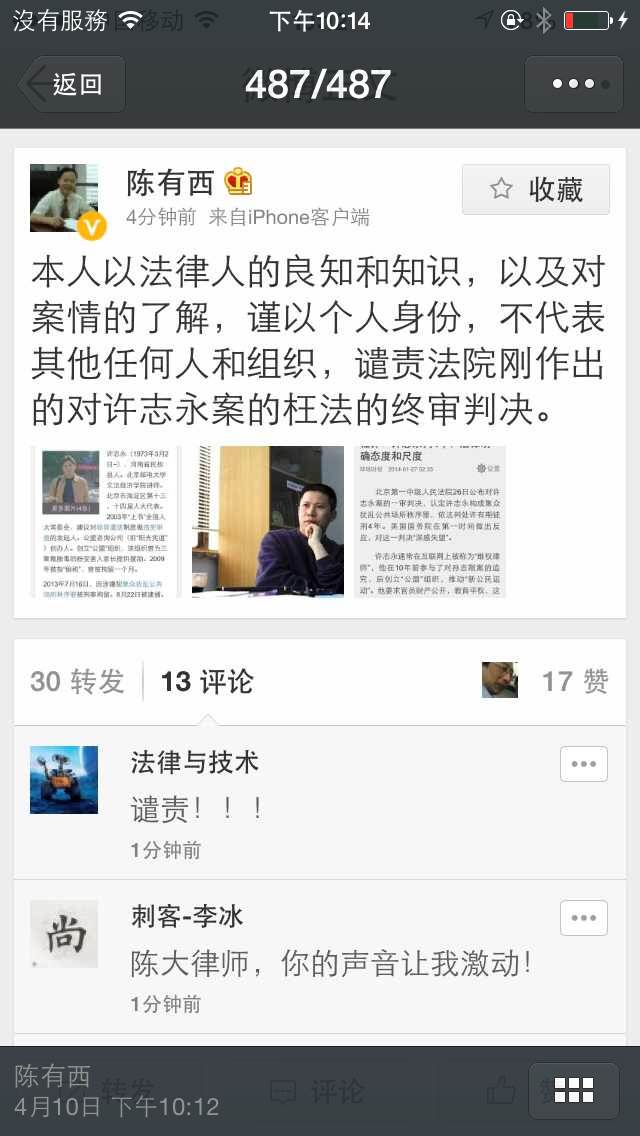Open the three-dot overflow menu

pos(573,84)
